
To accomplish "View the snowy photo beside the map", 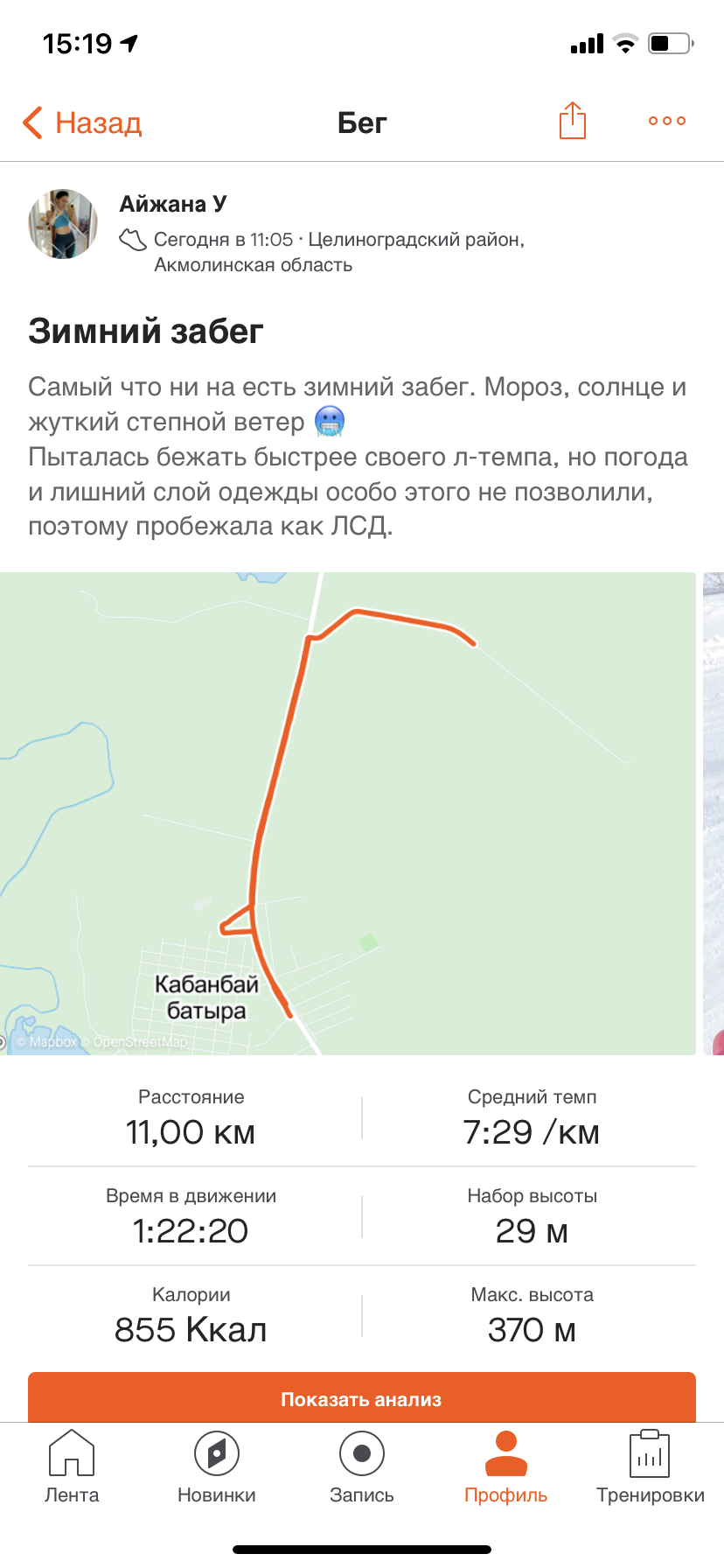I will pyautogui.click(x=714, y=814).
